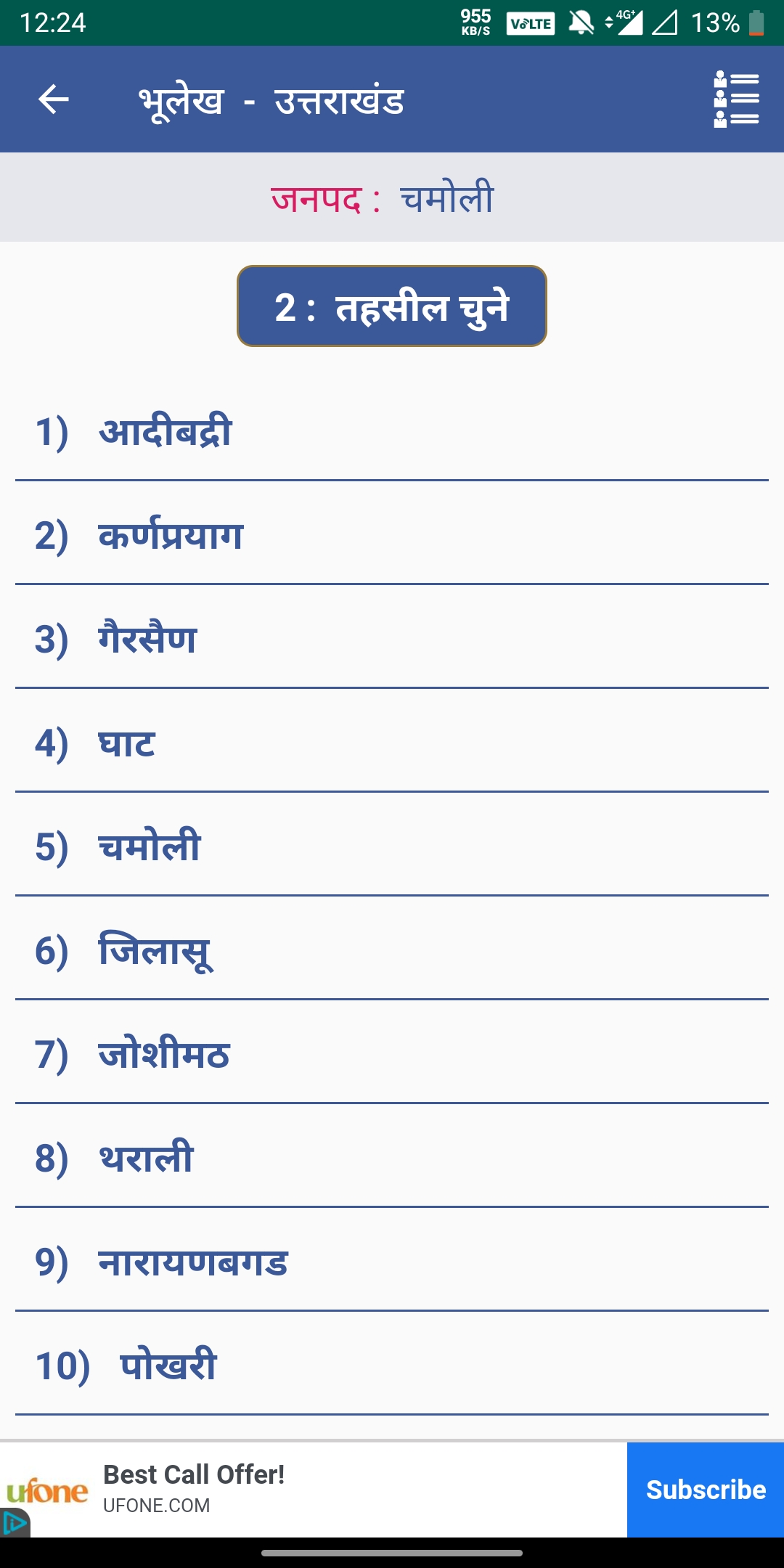This screenshot has height=1568, width=784.
Task: Go back using the top-left arrow
Action: 53,99
